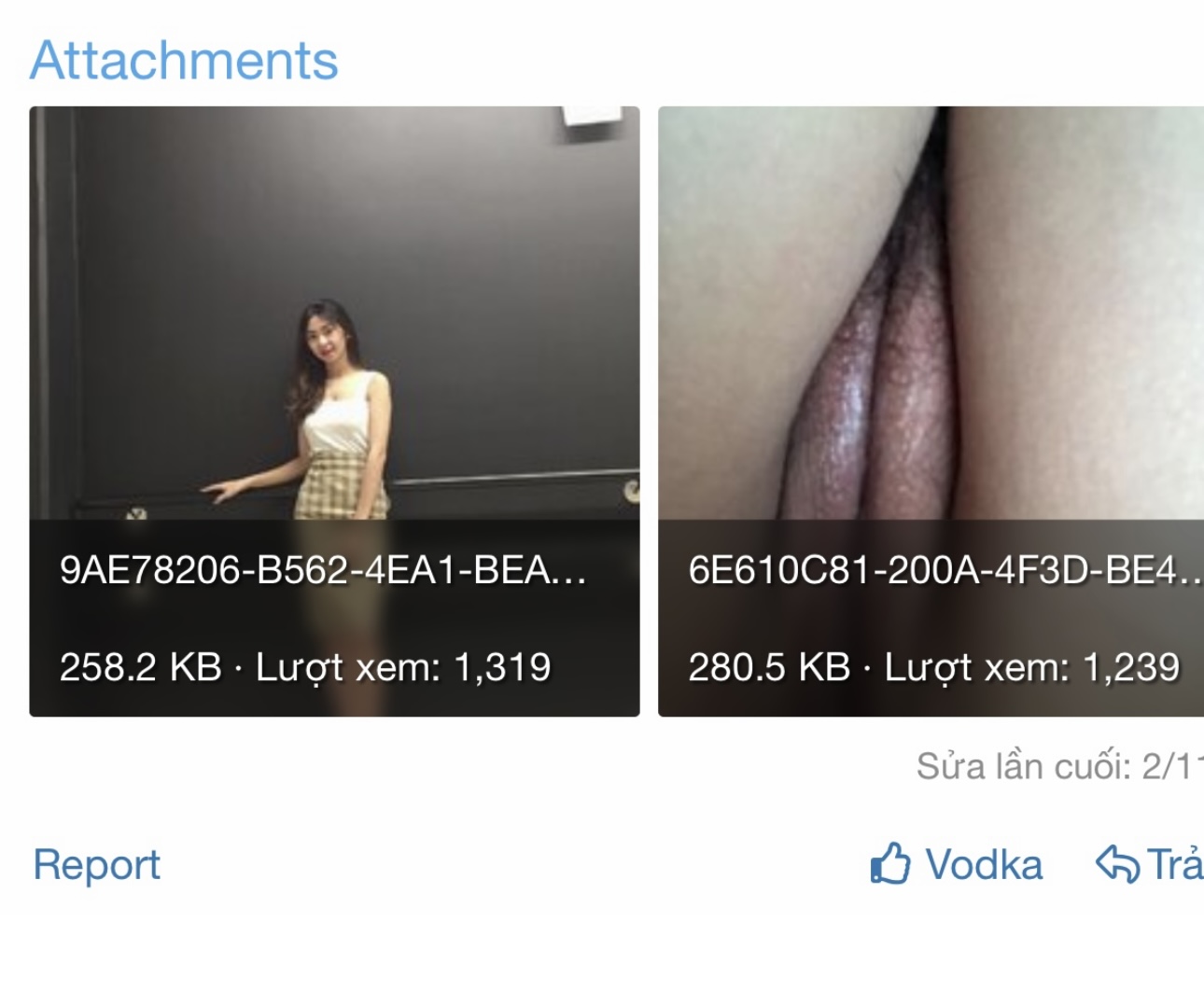
Task: Report this post
Action: pos(97,865)
